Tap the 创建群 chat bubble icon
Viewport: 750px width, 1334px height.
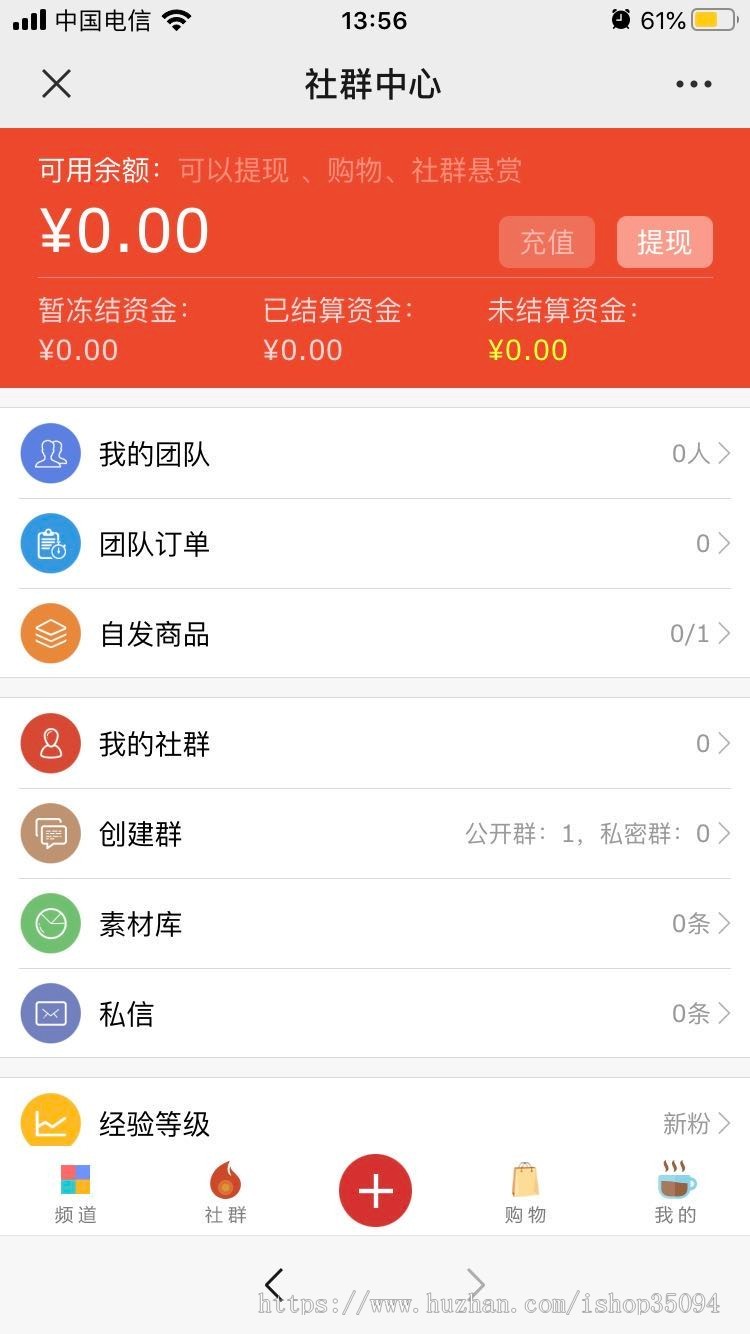(50, 833)
